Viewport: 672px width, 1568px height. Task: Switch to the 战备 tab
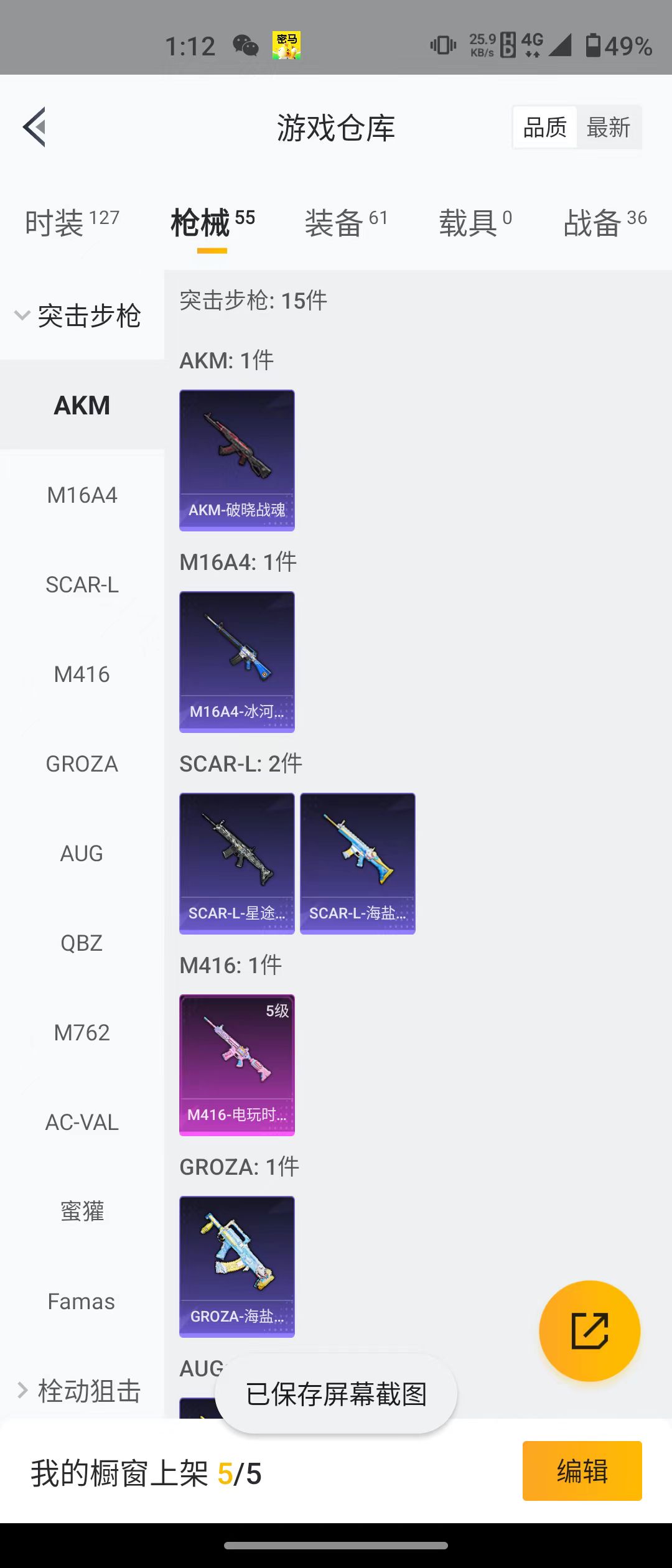604,222
